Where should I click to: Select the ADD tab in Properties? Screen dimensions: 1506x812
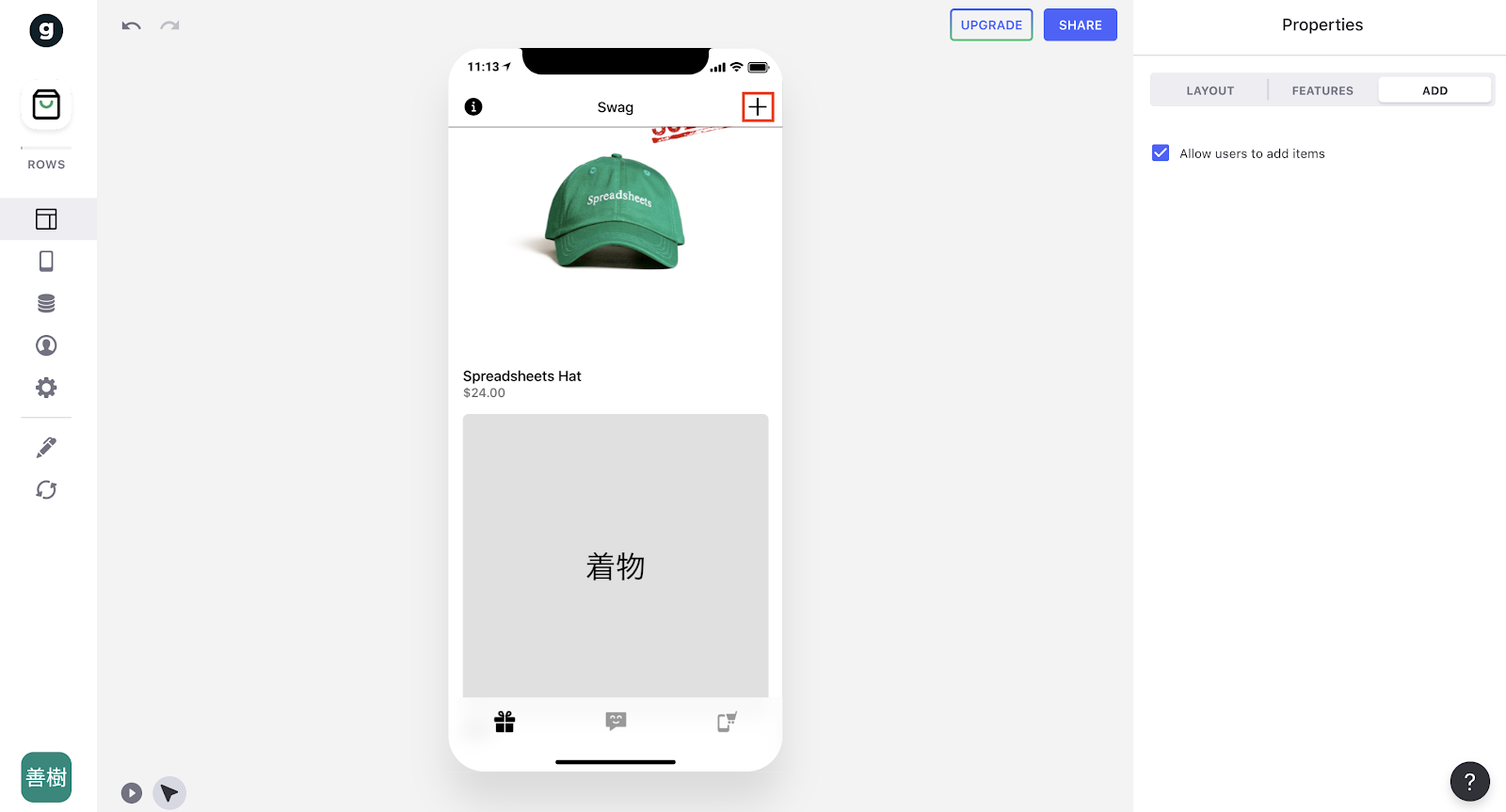pyautogui.click(x=1434, y=91)
